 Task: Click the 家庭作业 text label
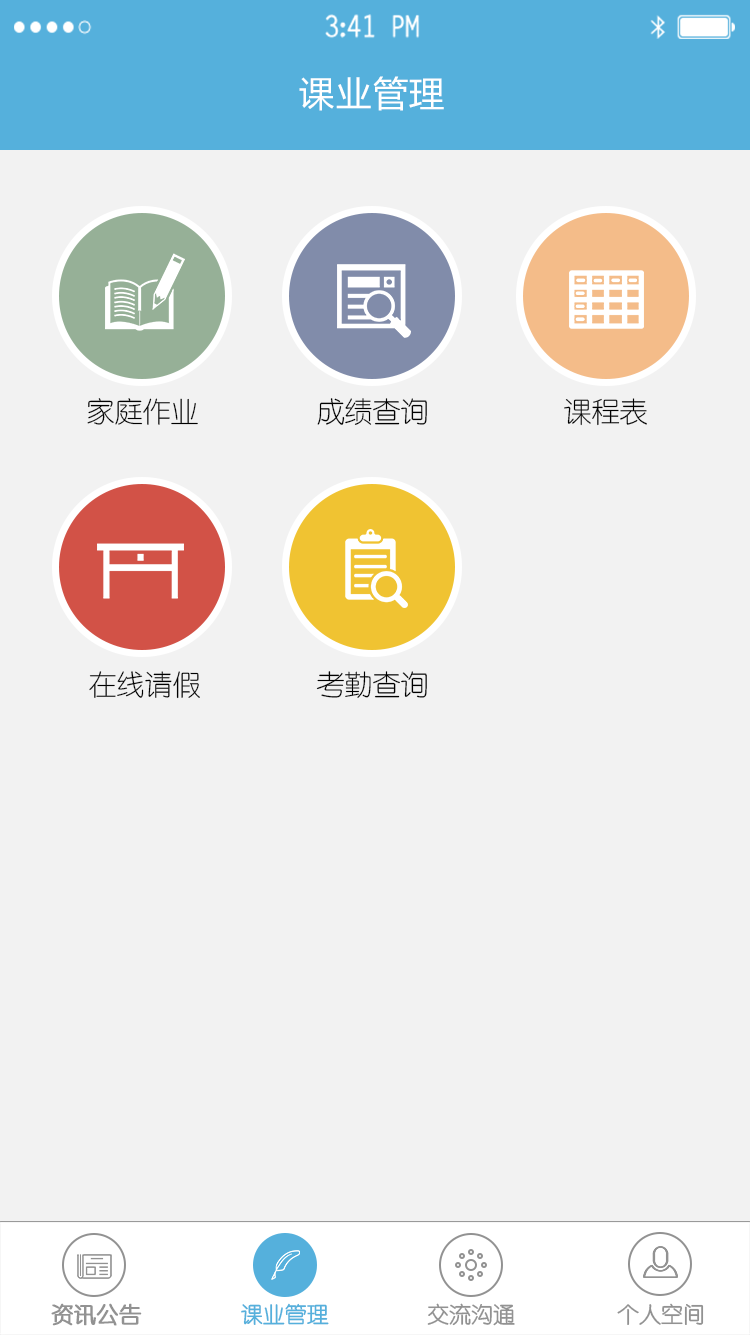(142, 412)
